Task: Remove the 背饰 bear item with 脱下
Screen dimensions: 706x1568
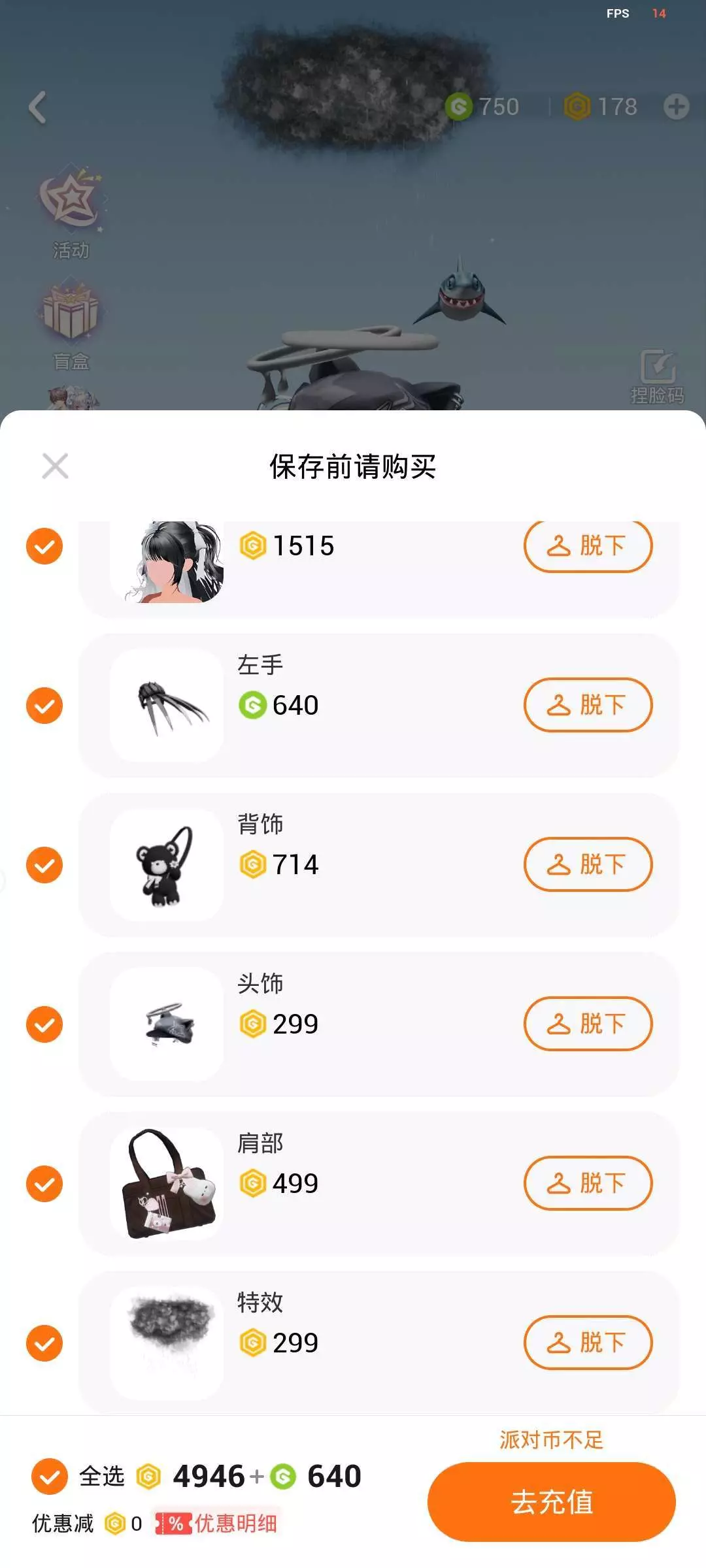Action: click(588, 864)
